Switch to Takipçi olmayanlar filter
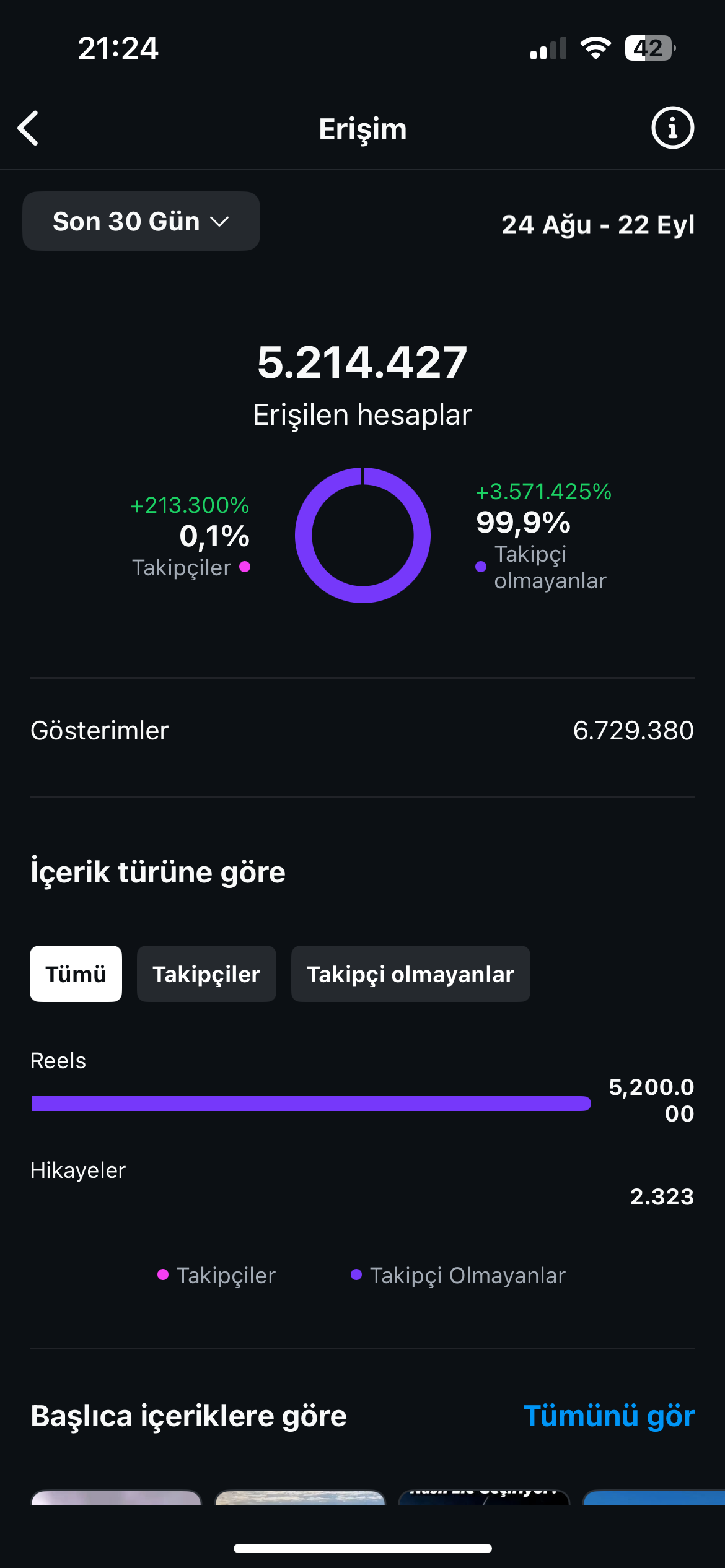The image size is (725, 1568). (x=410, y=973)
